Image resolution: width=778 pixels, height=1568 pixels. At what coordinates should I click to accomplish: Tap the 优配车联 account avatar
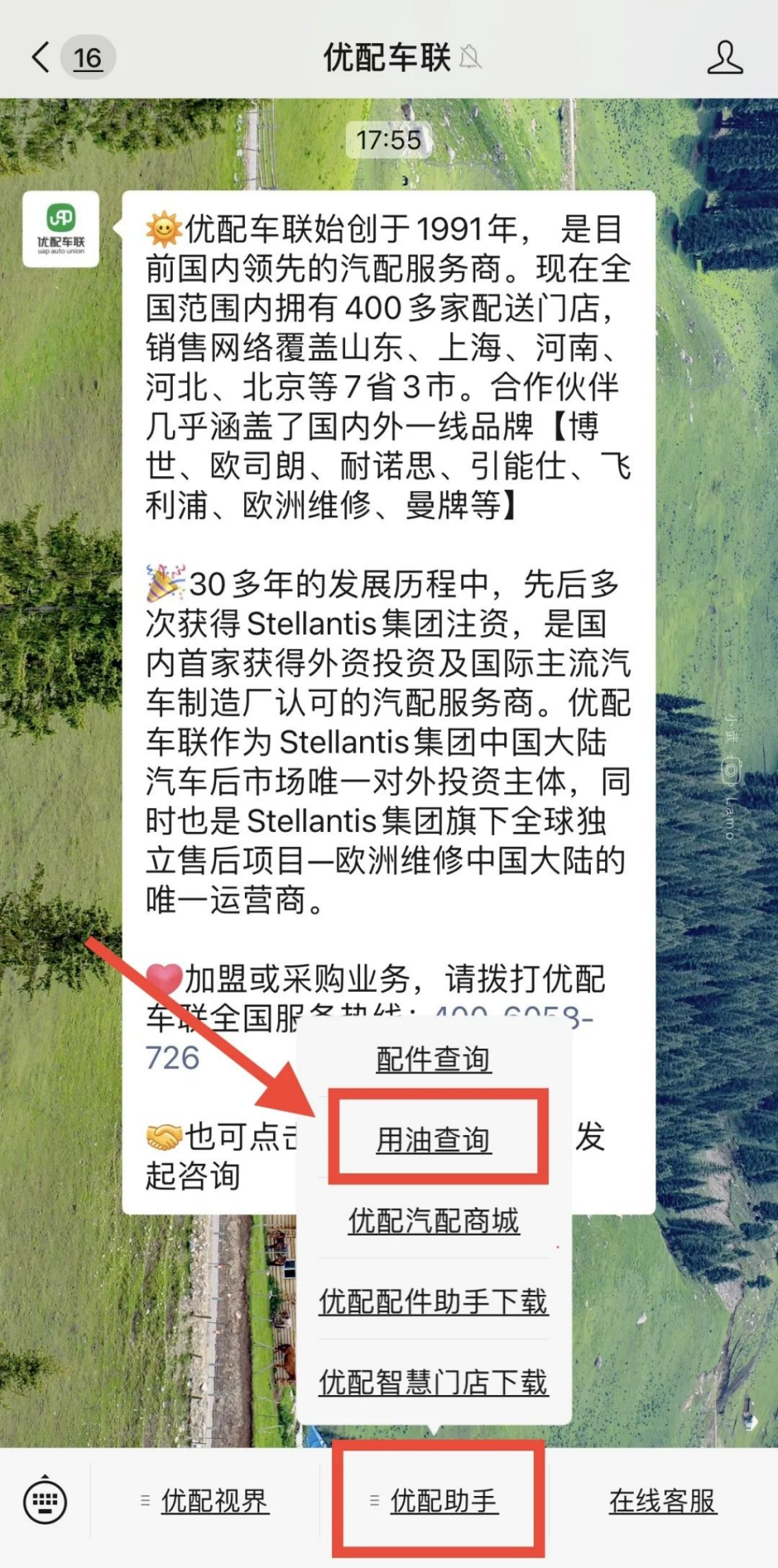coord(61,229)
